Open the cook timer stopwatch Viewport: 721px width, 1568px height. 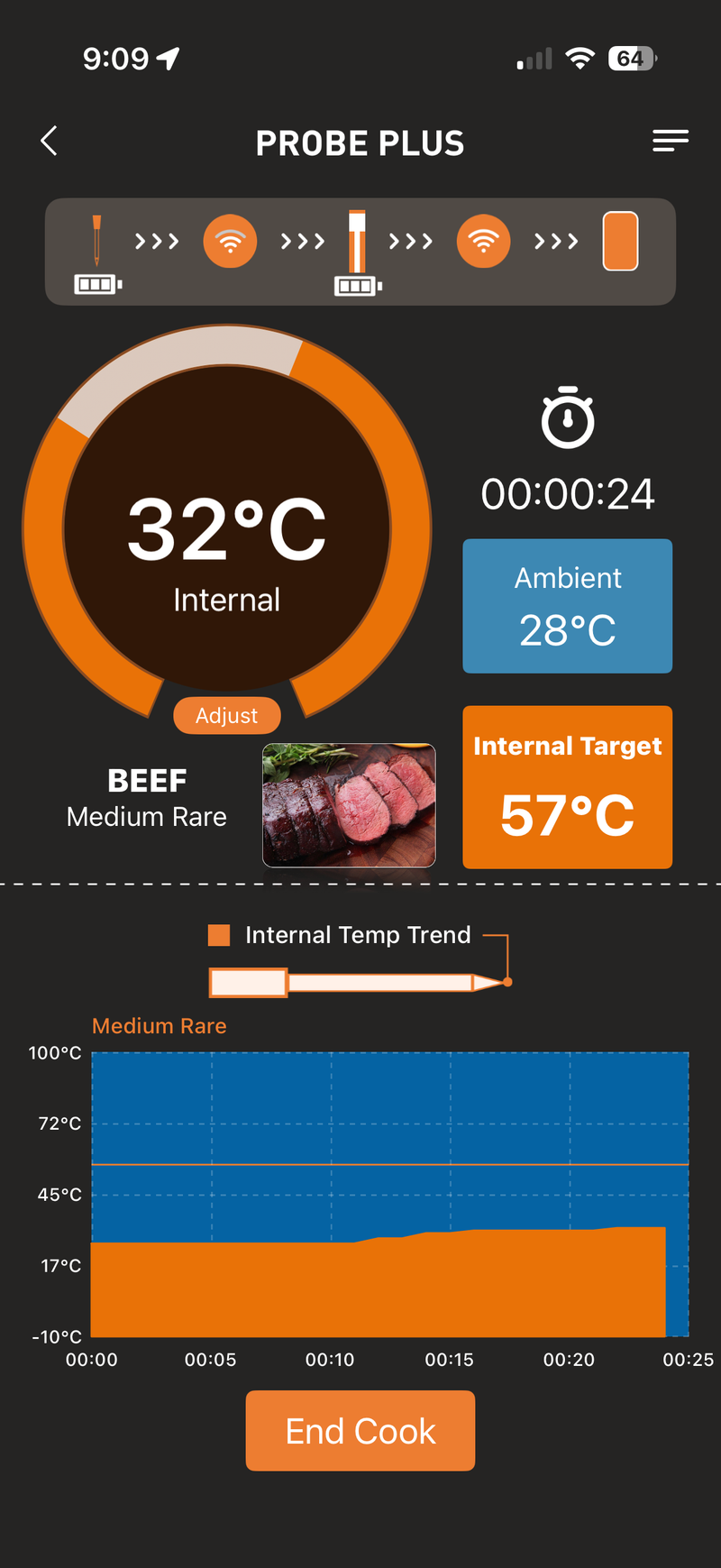coord(568,417)
